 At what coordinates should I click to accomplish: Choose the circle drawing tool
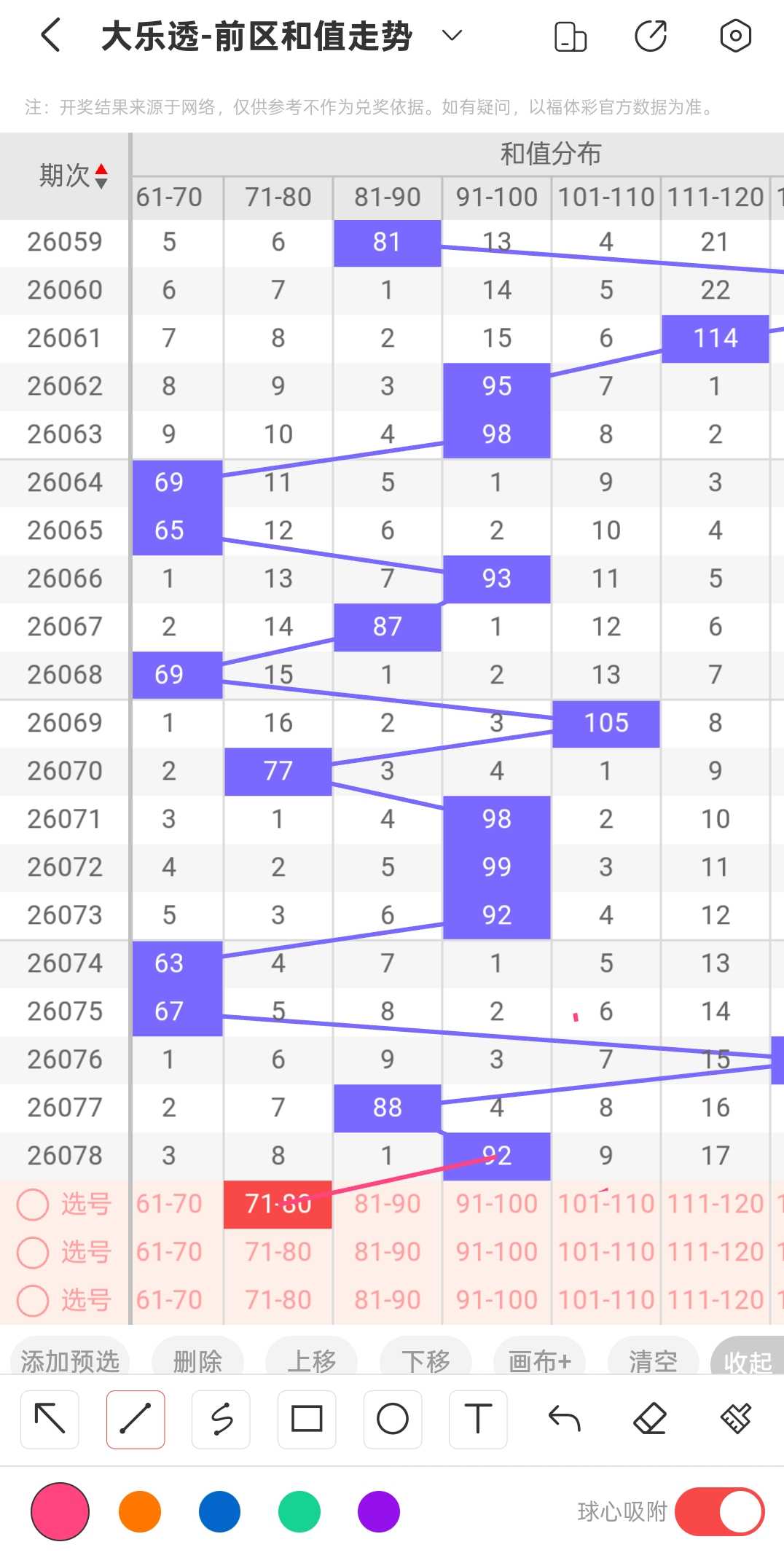pos(393,1419)
